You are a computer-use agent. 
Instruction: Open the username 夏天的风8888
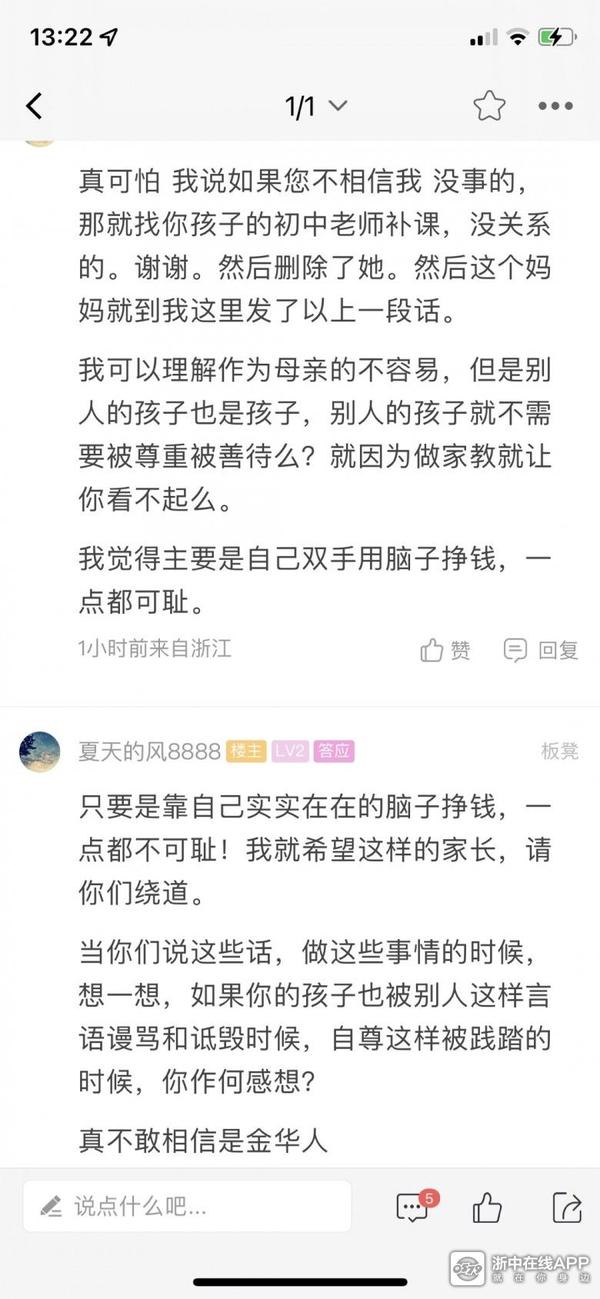(149, 751)
